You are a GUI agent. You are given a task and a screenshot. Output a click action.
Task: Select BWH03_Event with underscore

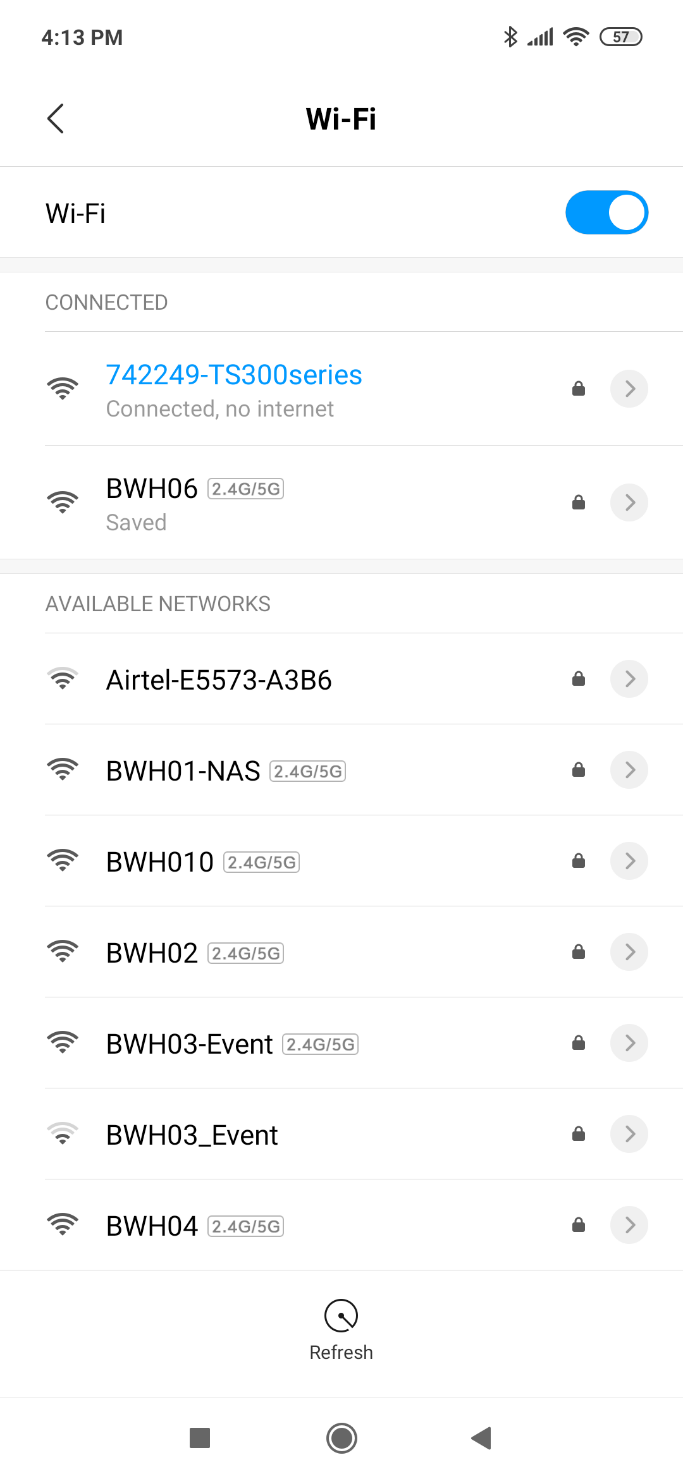(x=341, y=1135)
